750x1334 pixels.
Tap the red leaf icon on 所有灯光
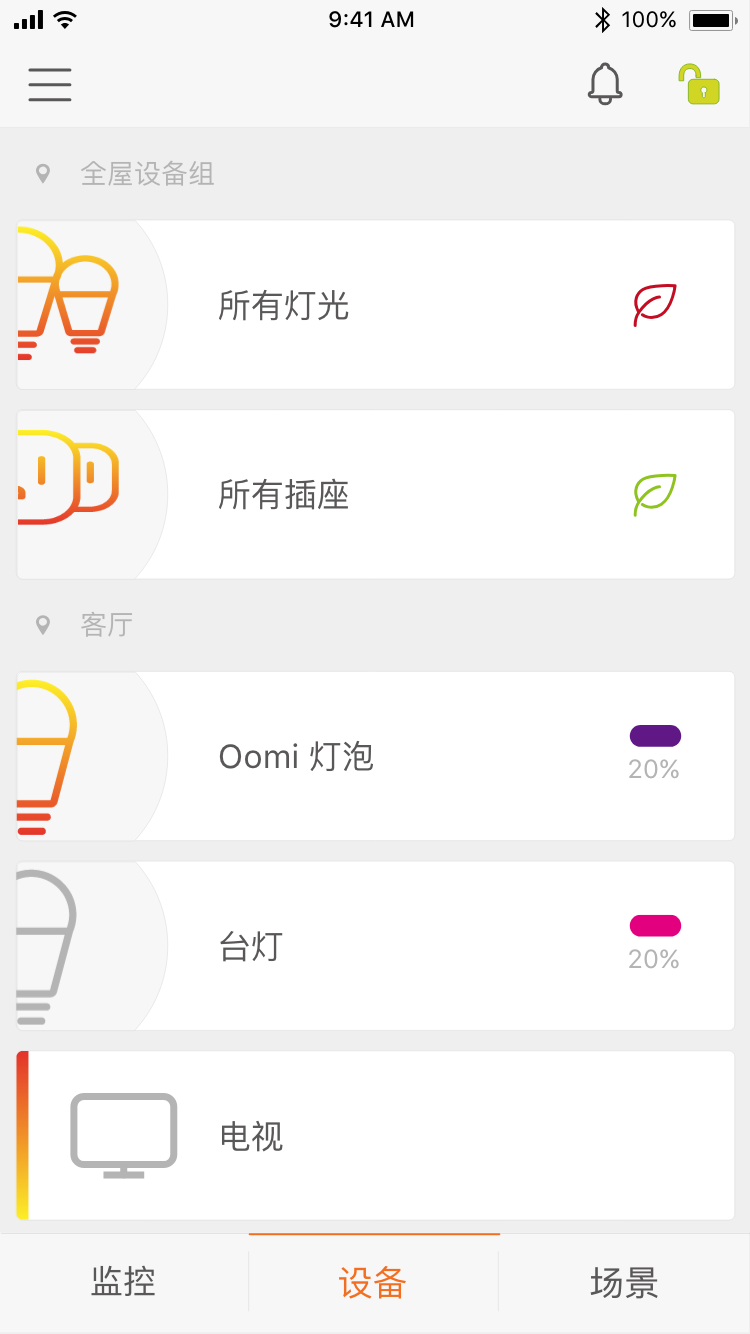coord(655,305)
